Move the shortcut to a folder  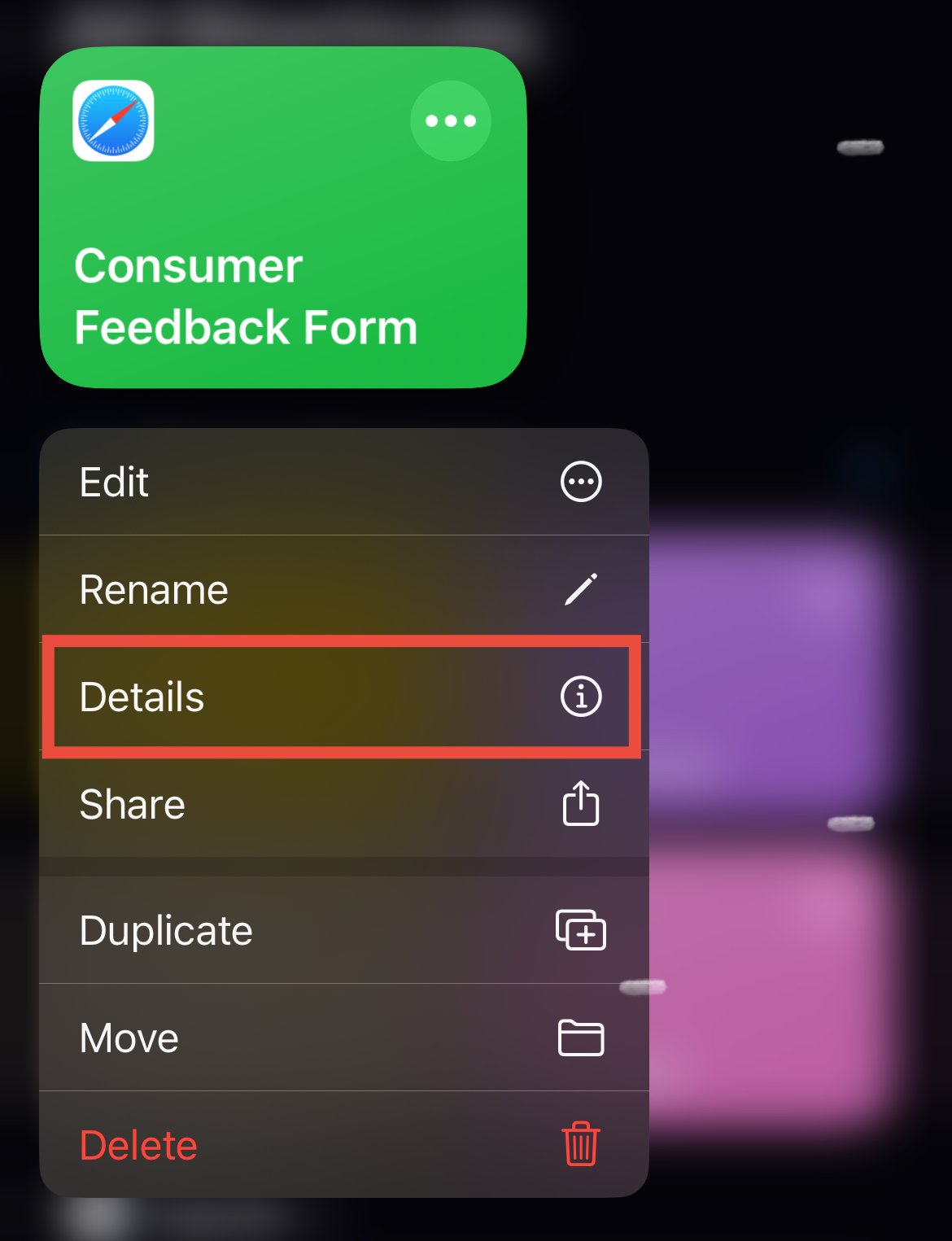point(343,1038)
